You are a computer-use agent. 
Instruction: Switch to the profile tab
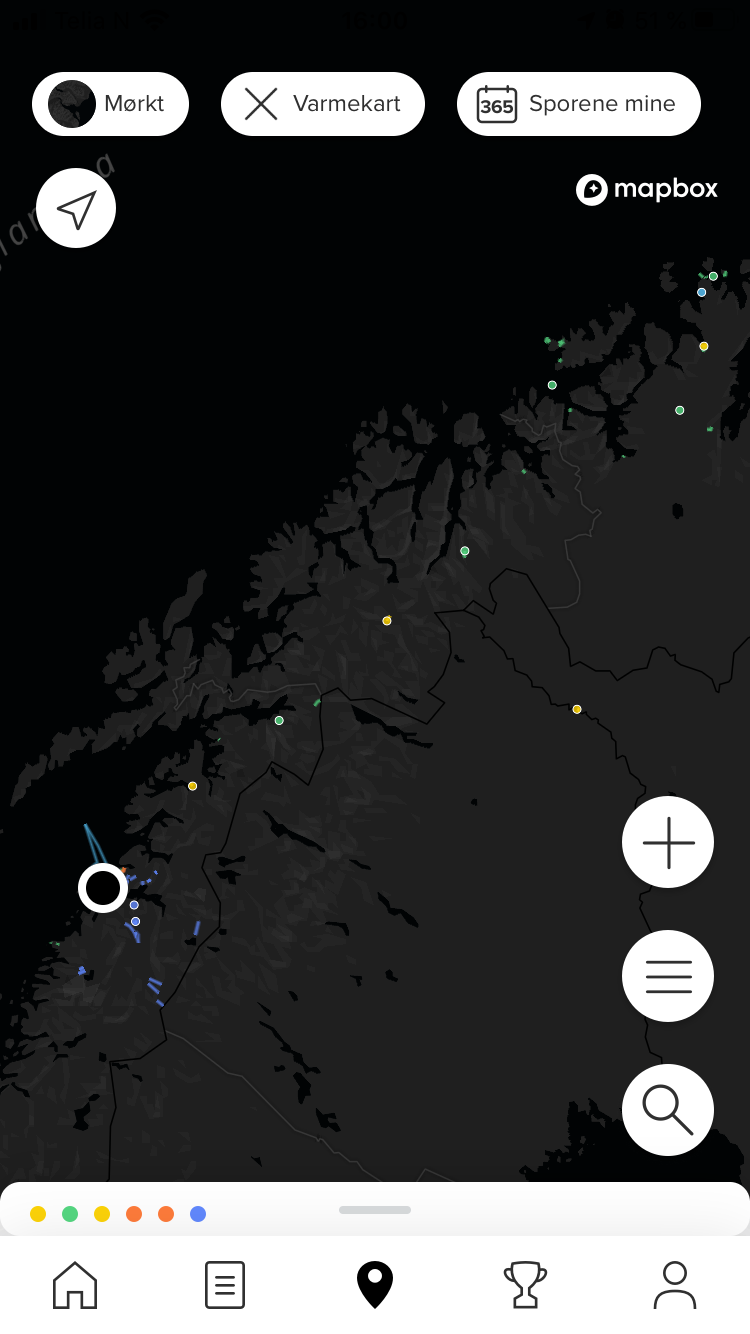[675, 1285]
